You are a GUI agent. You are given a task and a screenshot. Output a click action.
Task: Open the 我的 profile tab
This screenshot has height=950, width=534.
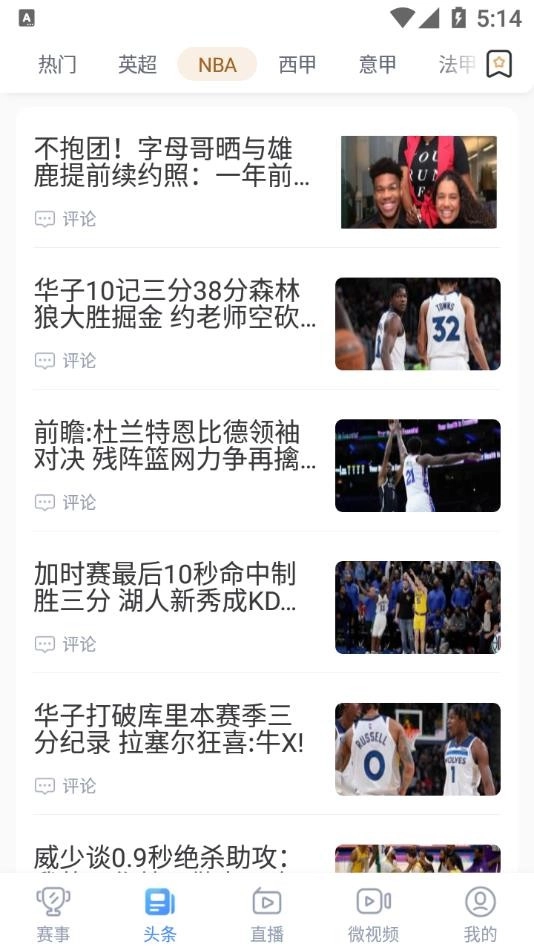[480, 914]
